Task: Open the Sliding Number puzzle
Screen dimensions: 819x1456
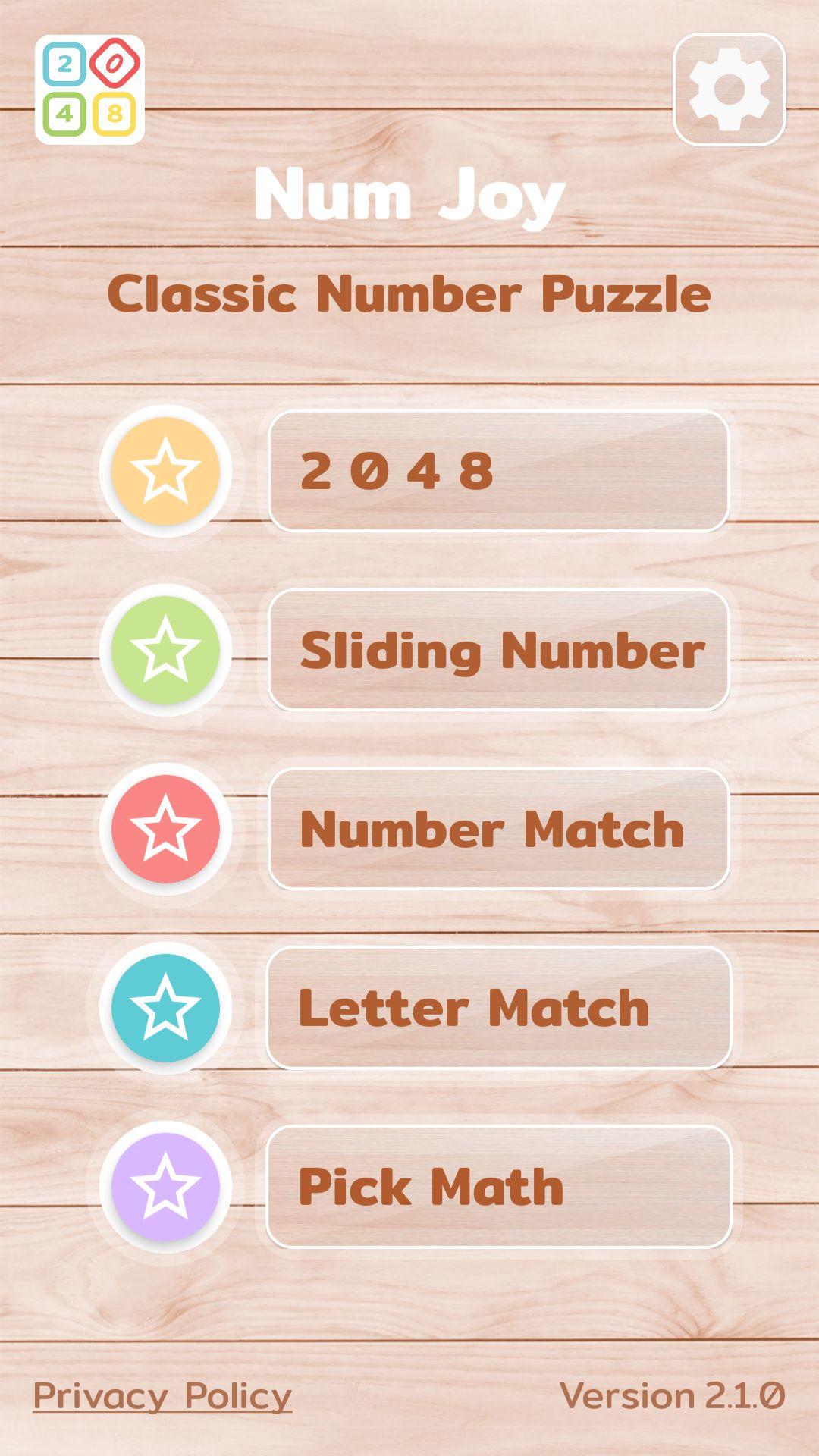Action: tap(498, 650)
